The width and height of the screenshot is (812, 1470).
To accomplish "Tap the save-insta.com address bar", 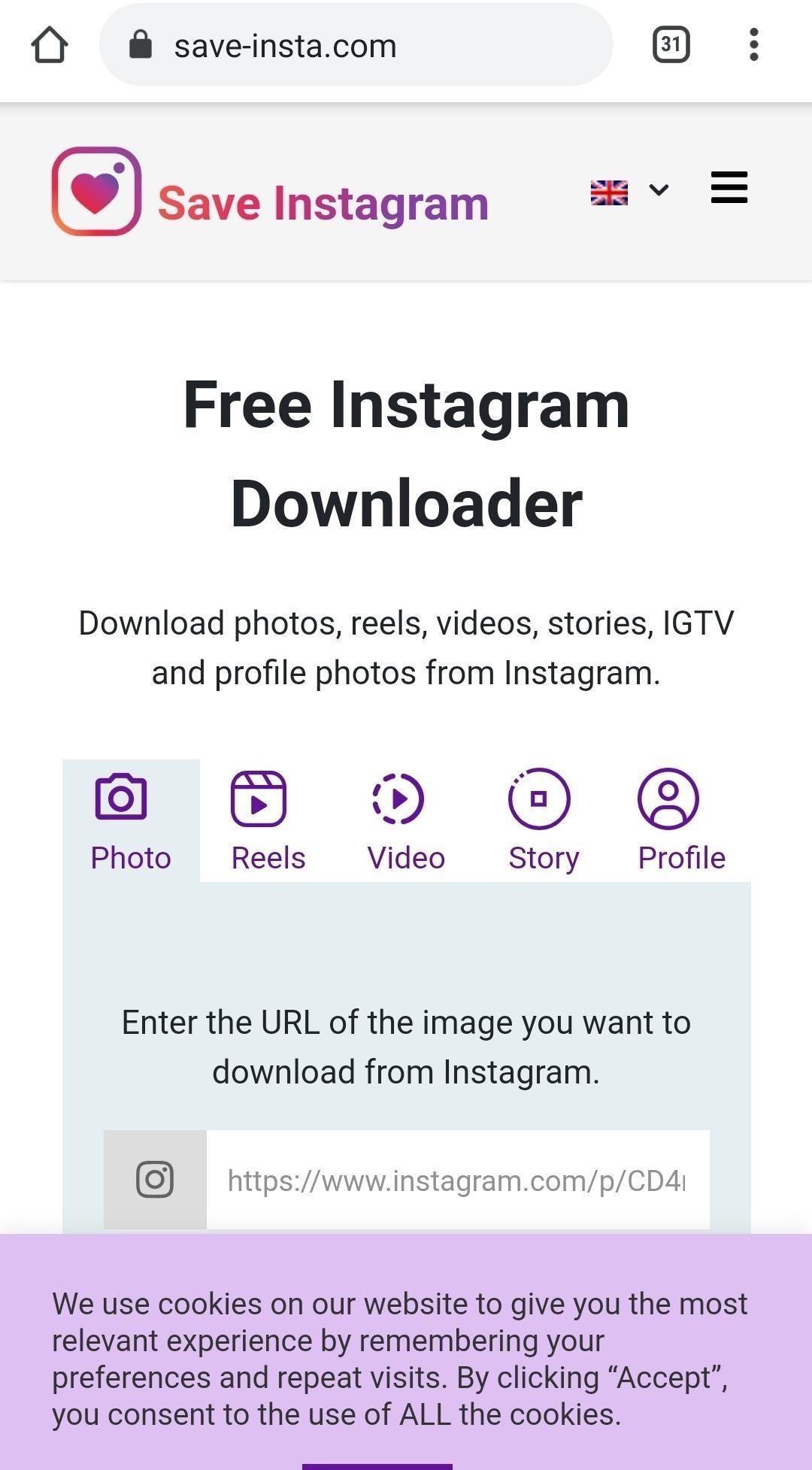I will 356,45.
